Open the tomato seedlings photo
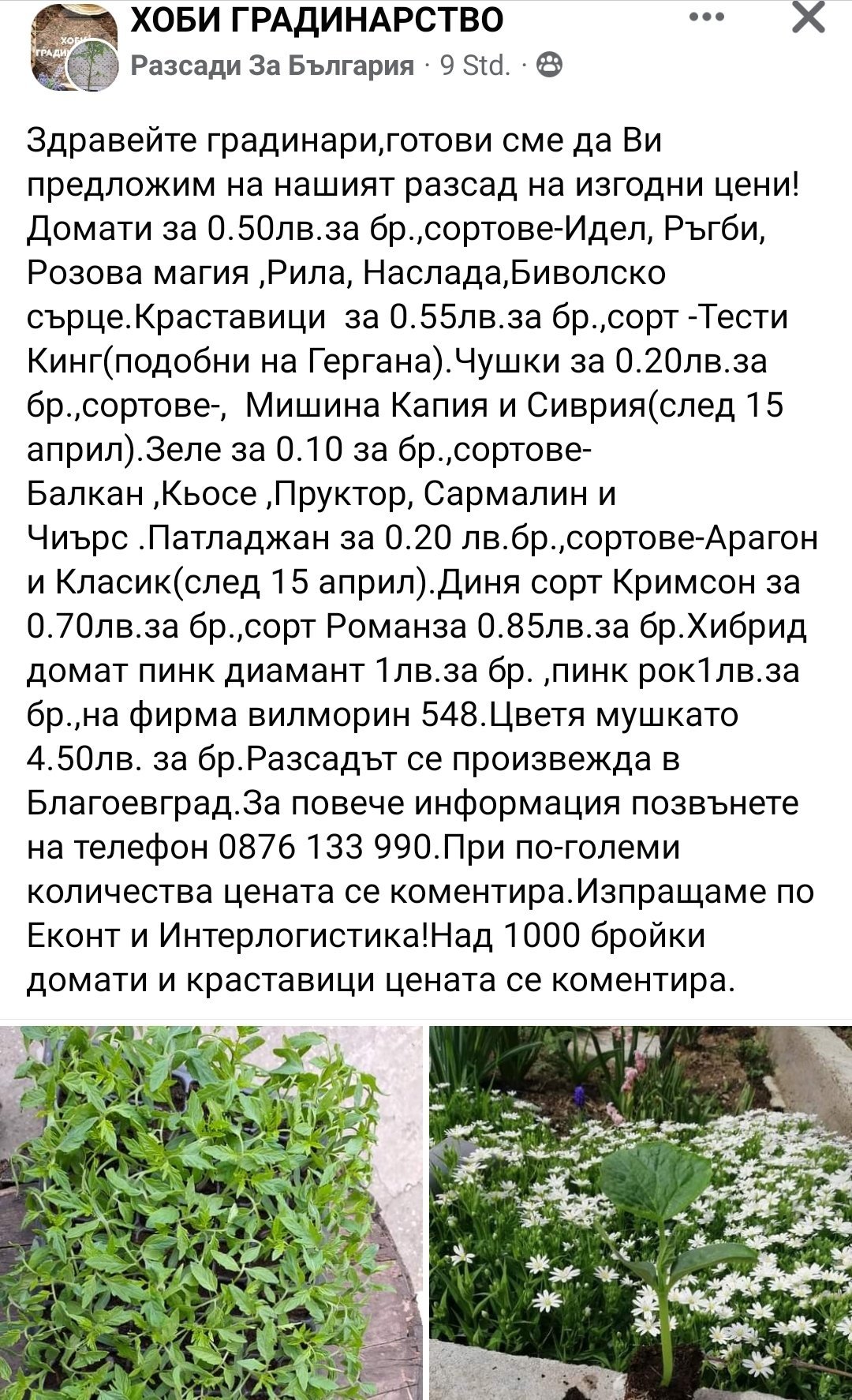The height and width of the screenshot is (1400, 852). [x=211, y=1211]
